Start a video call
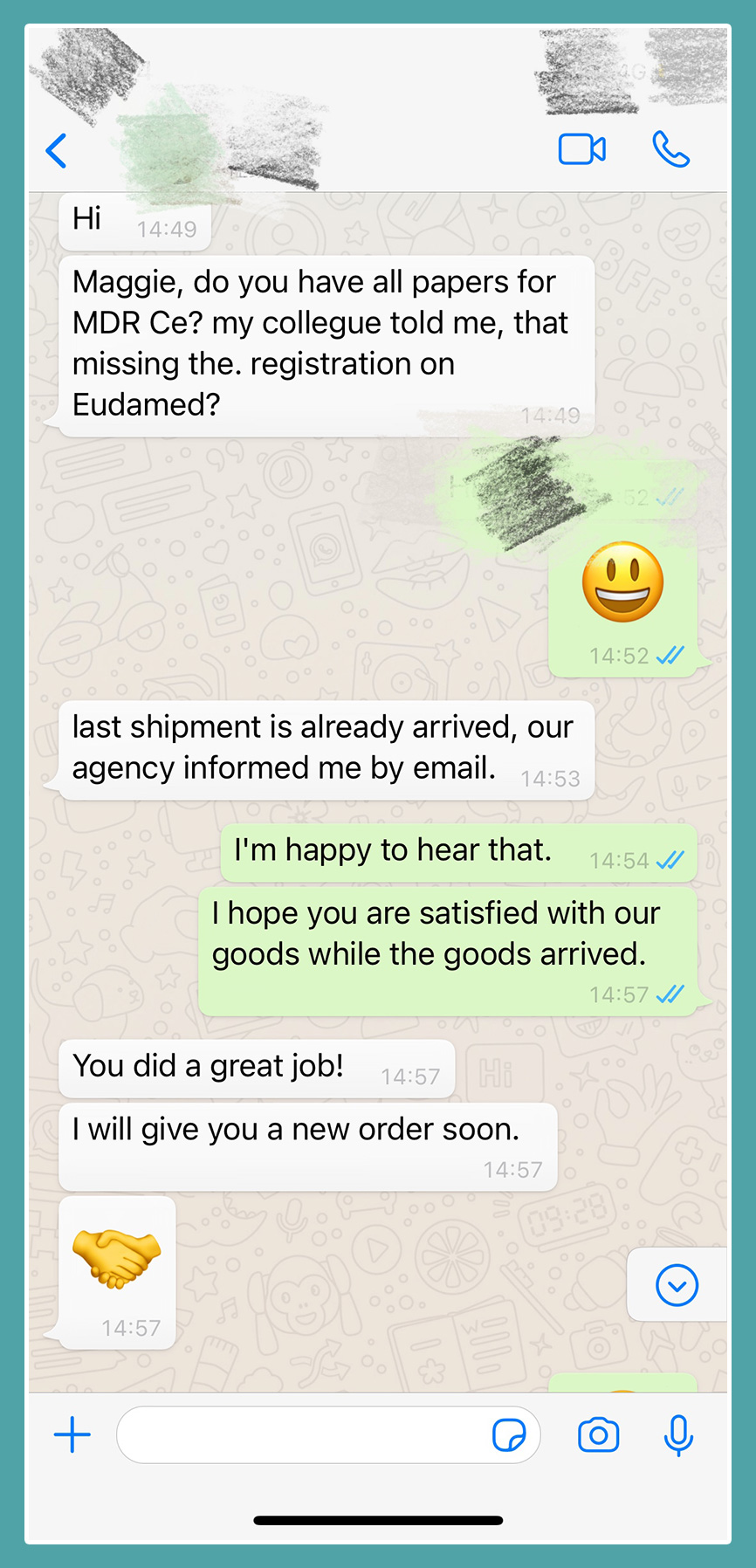This screenshot has height=1568, width=756. point(582,149)
